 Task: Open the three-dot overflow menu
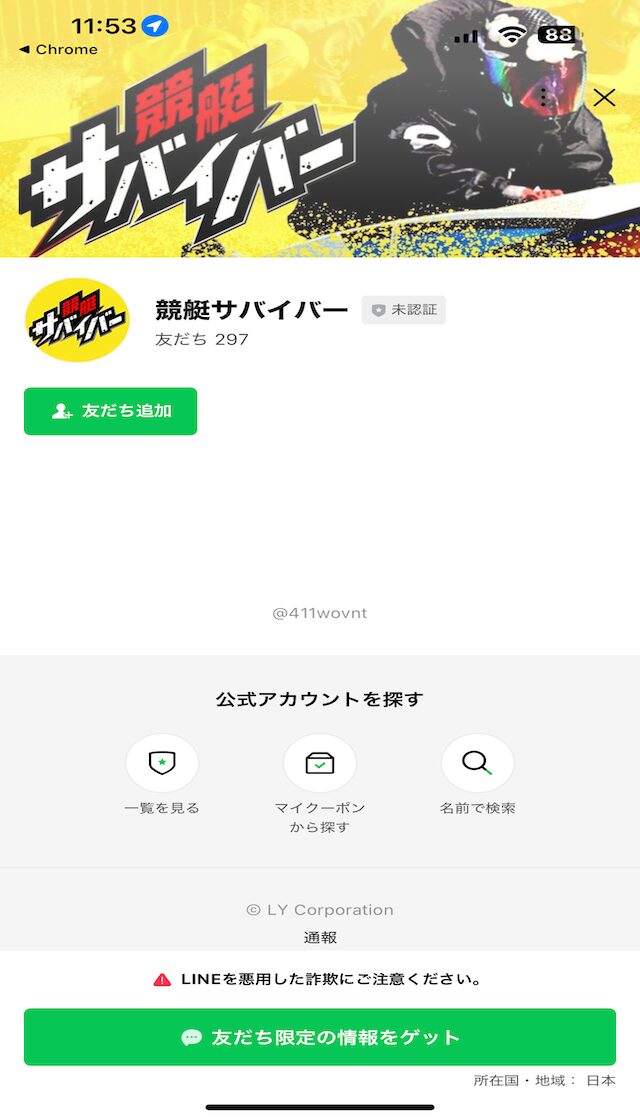click(543, 97)
